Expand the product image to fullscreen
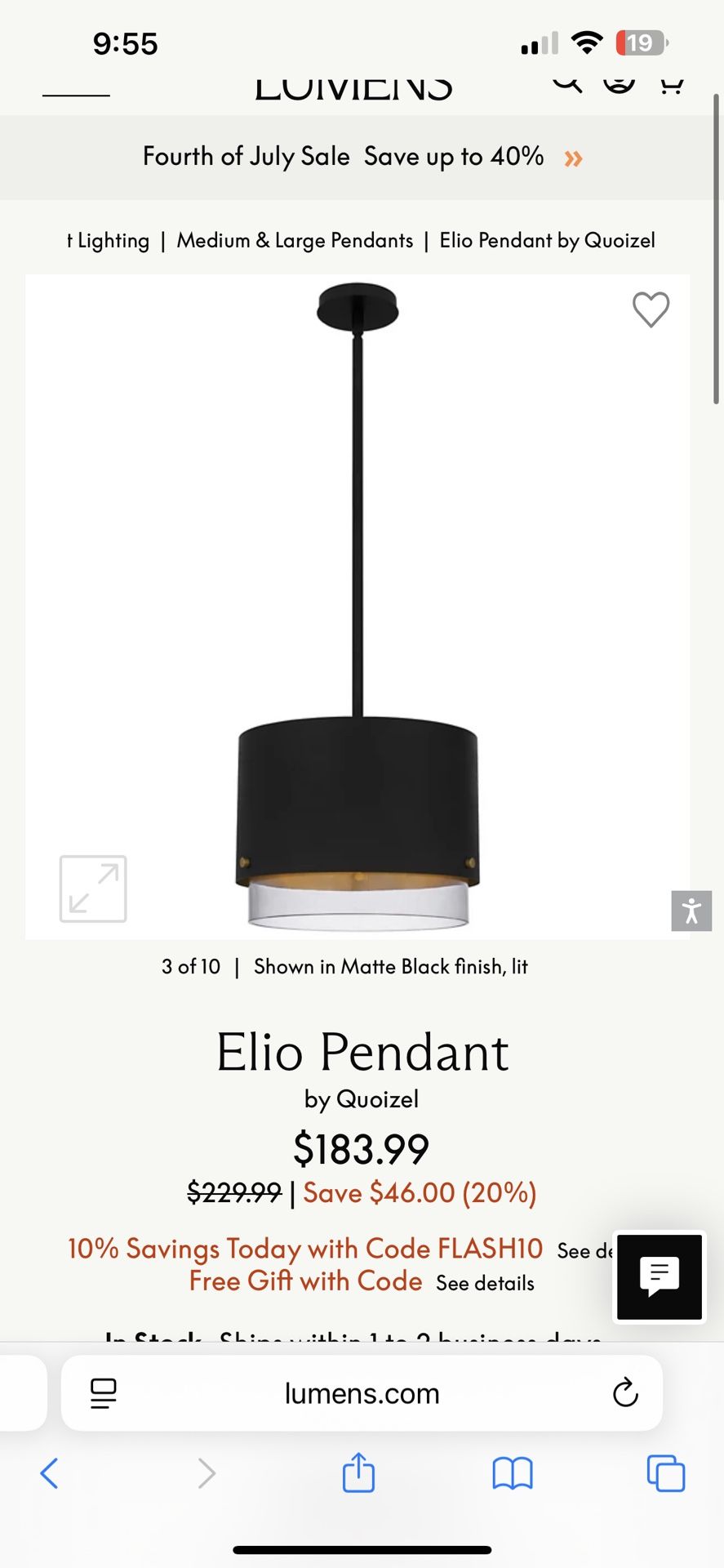This screenshot has width=724, height=1568. click(x=92, y=889)
